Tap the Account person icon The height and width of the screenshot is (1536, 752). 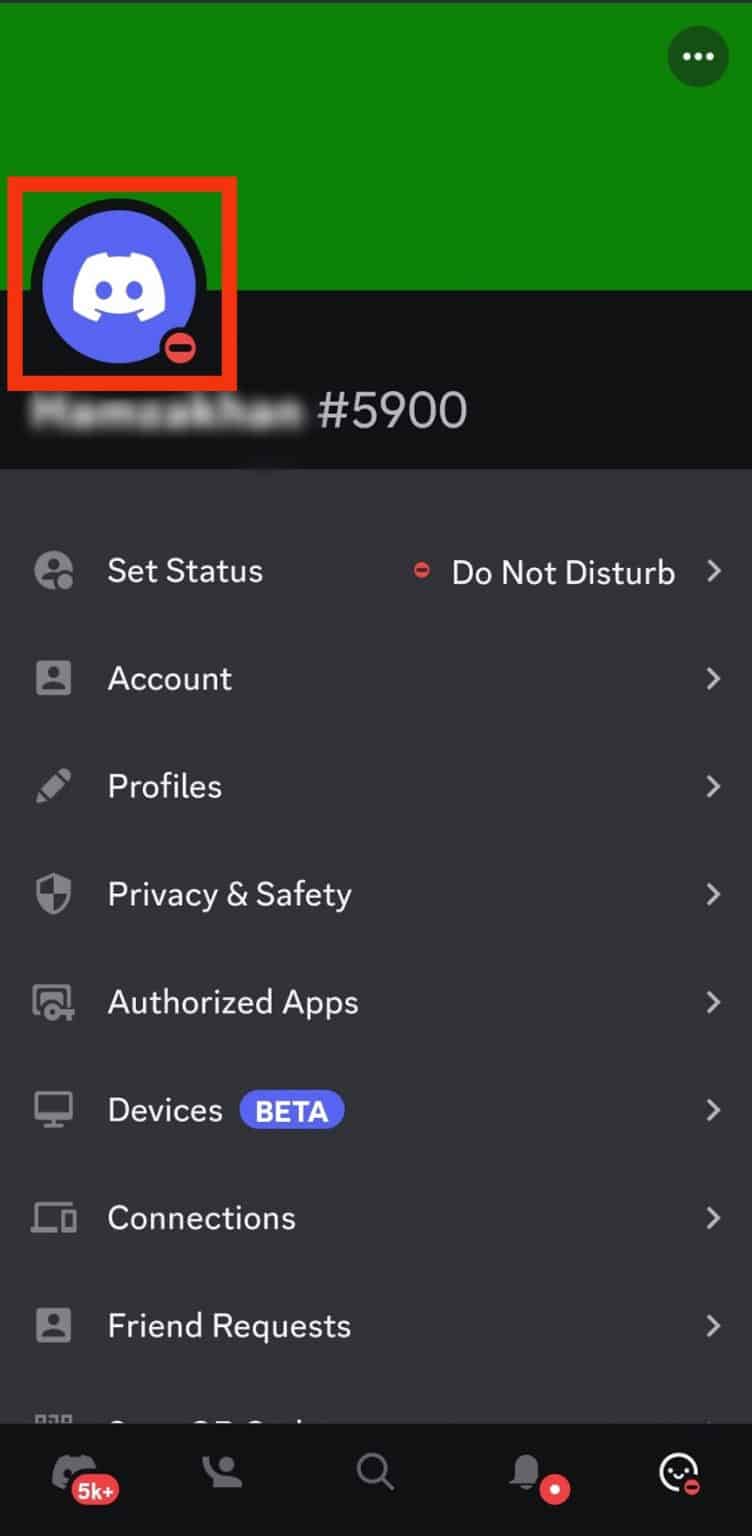52,678
